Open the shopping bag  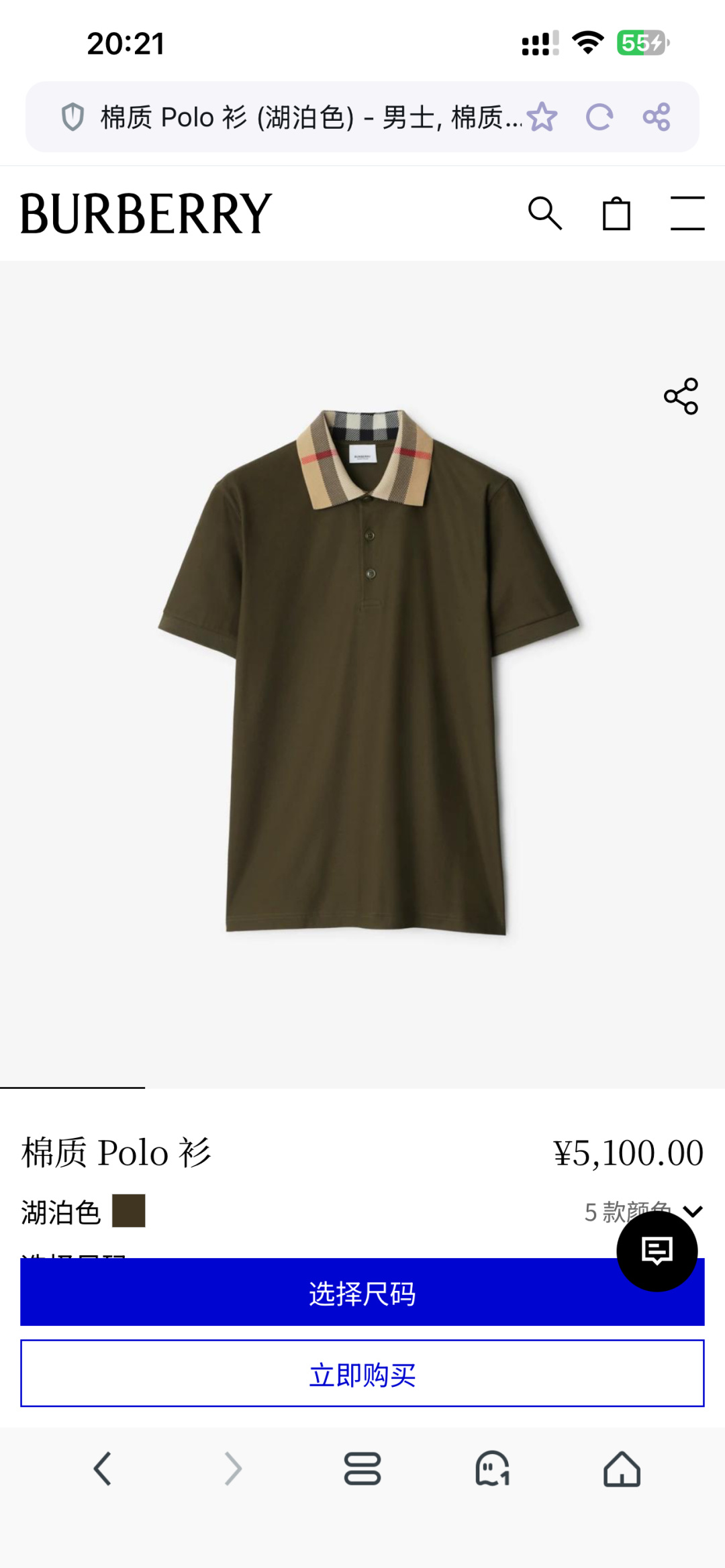coord(616,214)
